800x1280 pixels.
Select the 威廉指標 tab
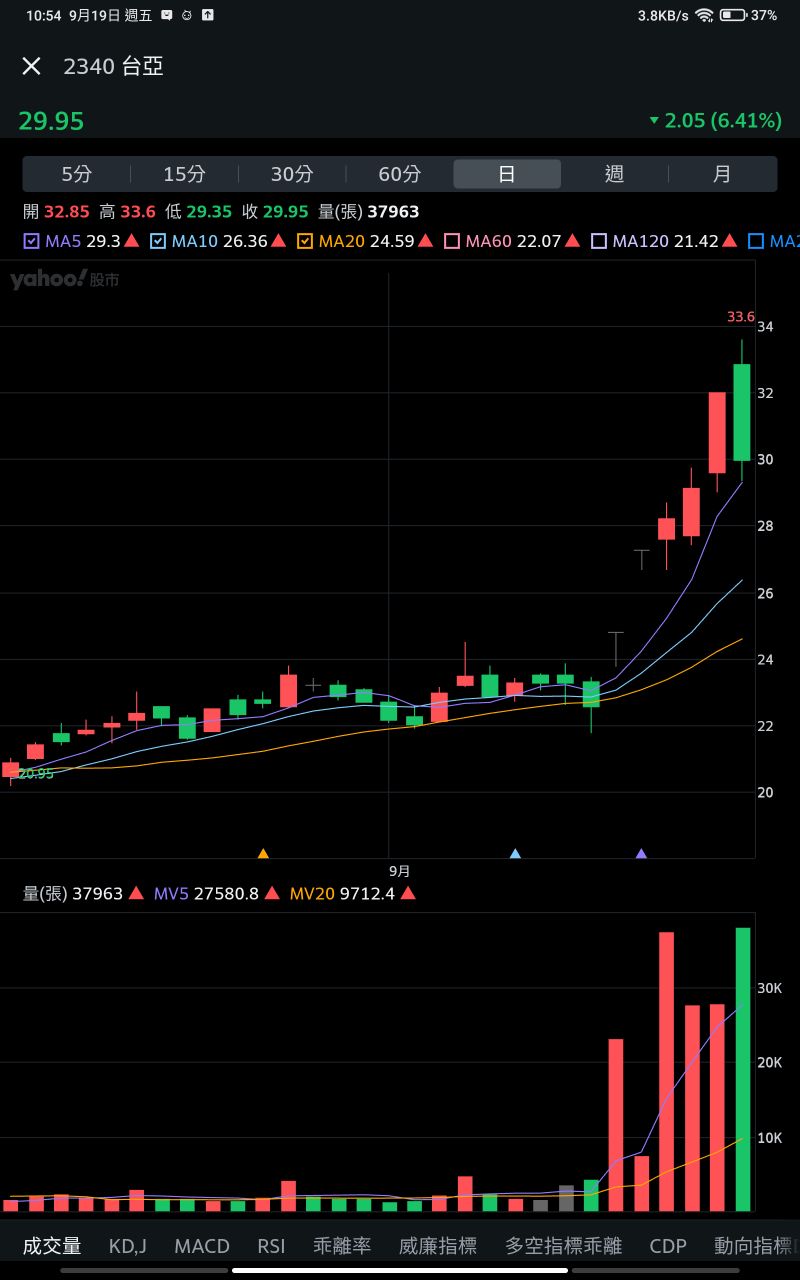[x=437, y=1246]
